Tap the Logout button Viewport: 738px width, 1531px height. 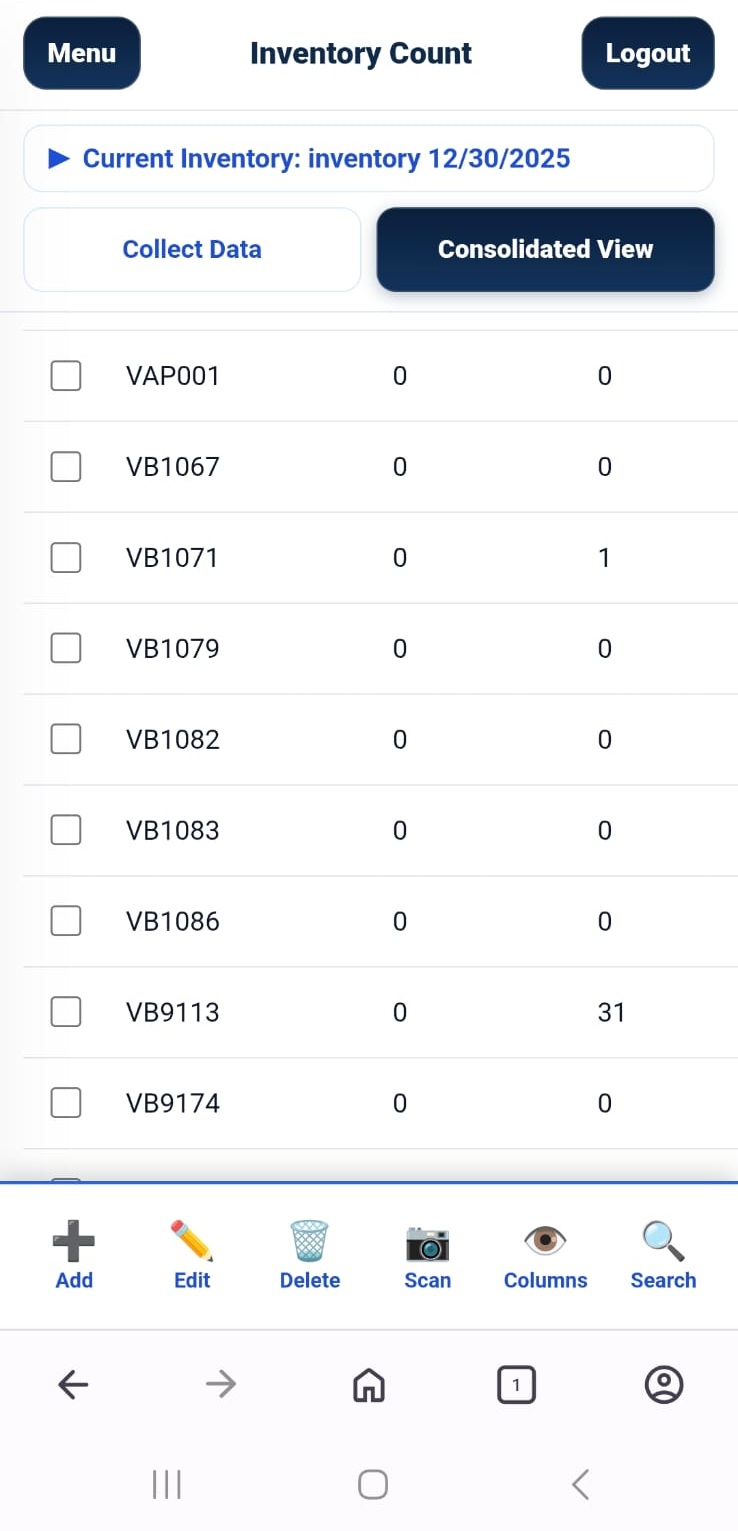[x=647, y=53]
